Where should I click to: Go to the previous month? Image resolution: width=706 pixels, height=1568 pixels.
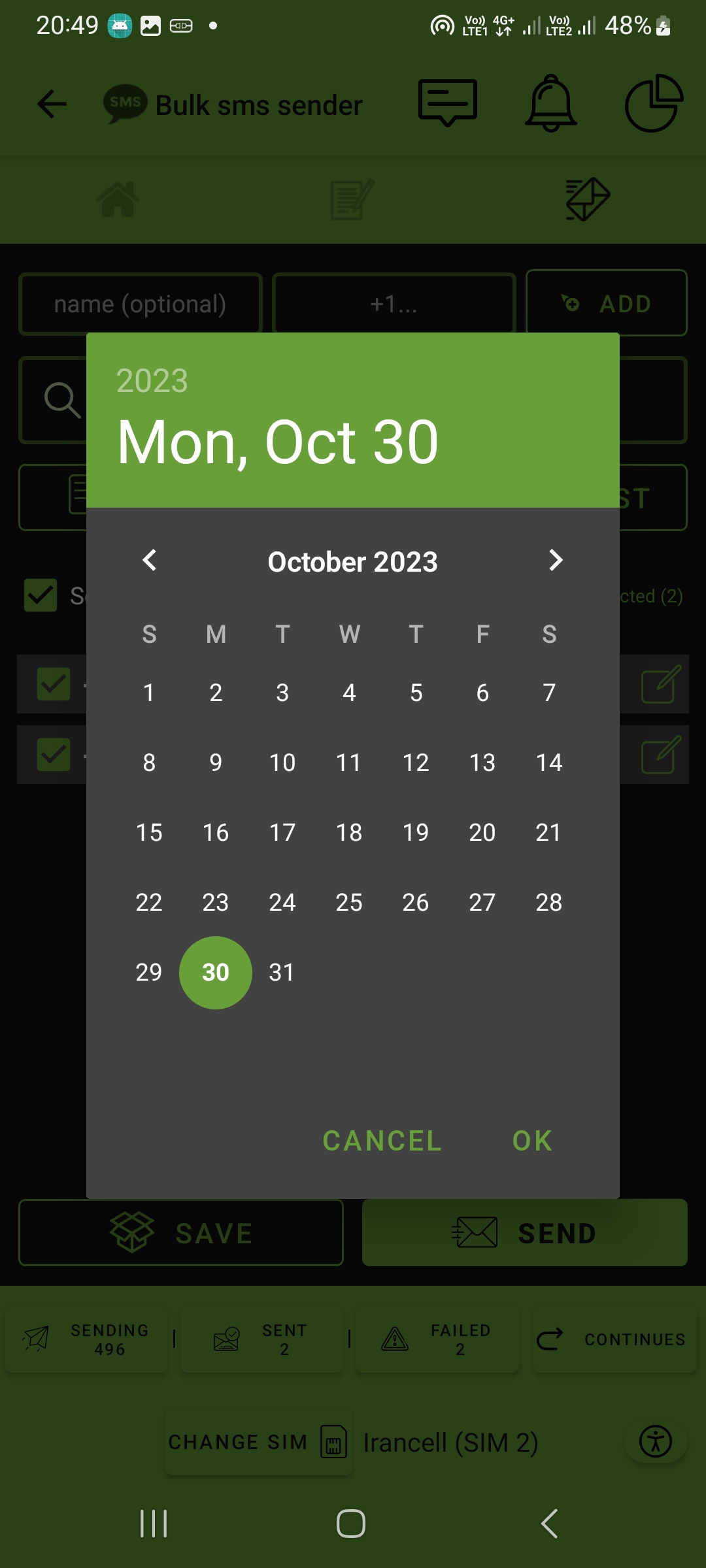(x=150, y=561)
